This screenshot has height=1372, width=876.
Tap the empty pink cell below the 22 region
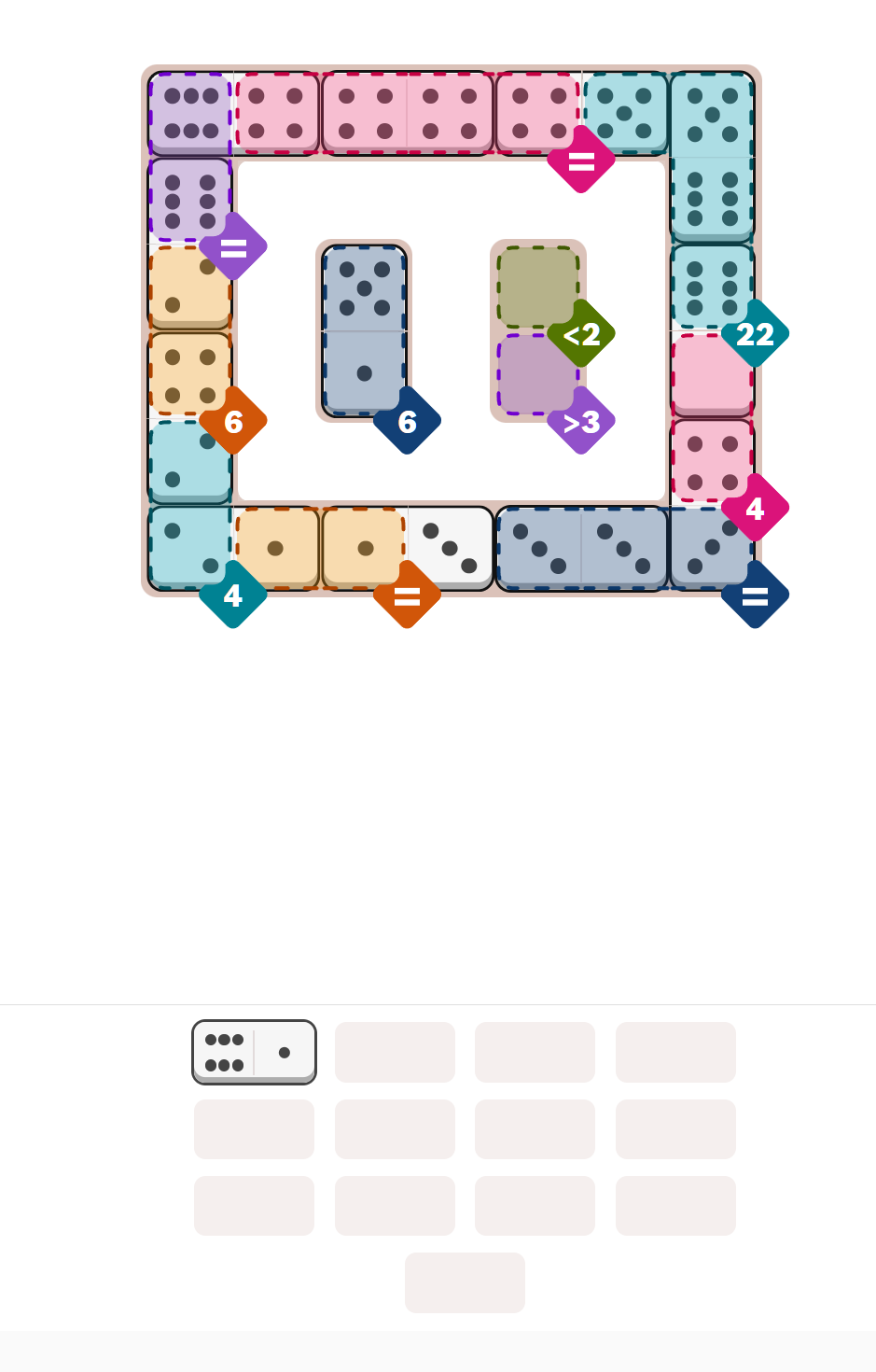711,373
